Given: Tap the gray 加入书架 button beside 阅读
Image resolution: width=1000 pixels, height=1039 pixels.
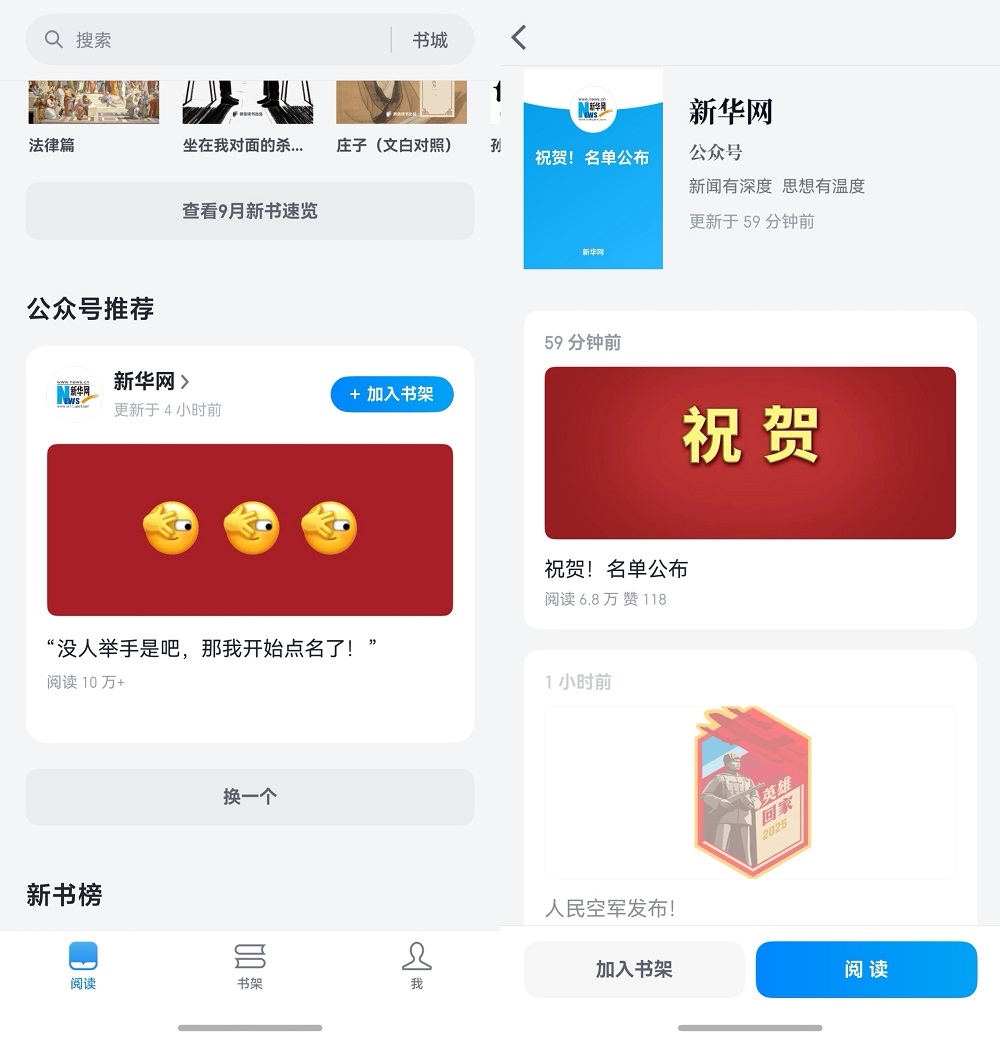Looking at the screenshot, I should click(634, 969).
